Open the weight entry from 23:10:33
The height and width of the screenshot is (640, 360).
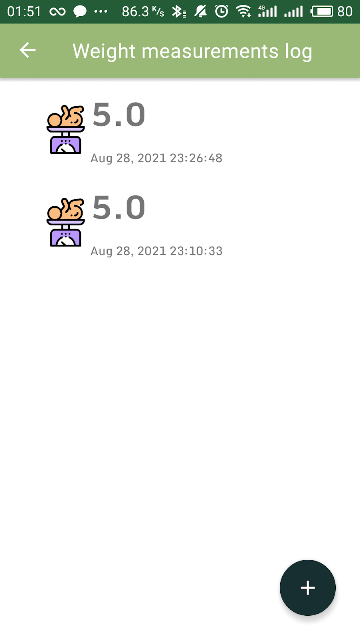pyautogui.click(x=180, y=226)
